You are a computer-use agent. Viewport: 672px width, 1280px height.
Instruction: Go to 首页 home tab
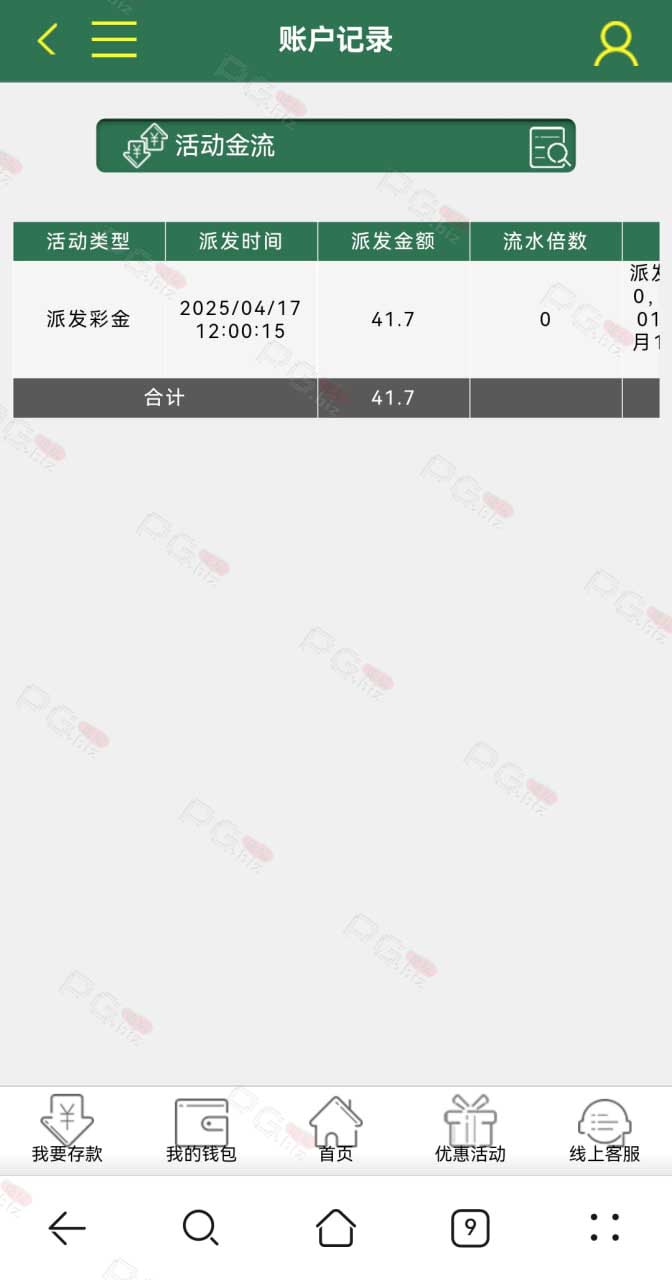click(336, 1129)
